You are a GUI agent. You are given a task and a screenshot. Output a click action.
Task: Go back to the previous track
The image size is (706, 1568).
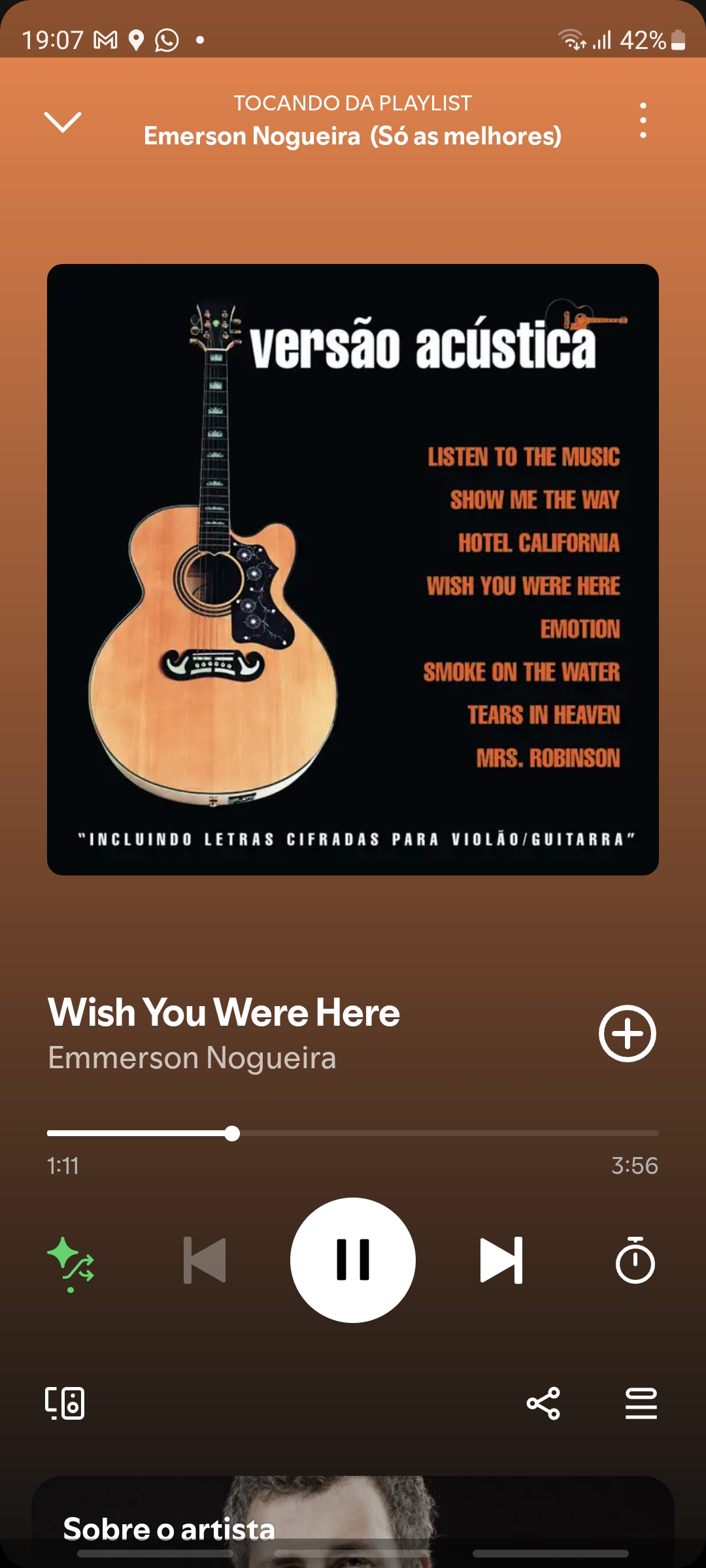tap(205, 1260)
